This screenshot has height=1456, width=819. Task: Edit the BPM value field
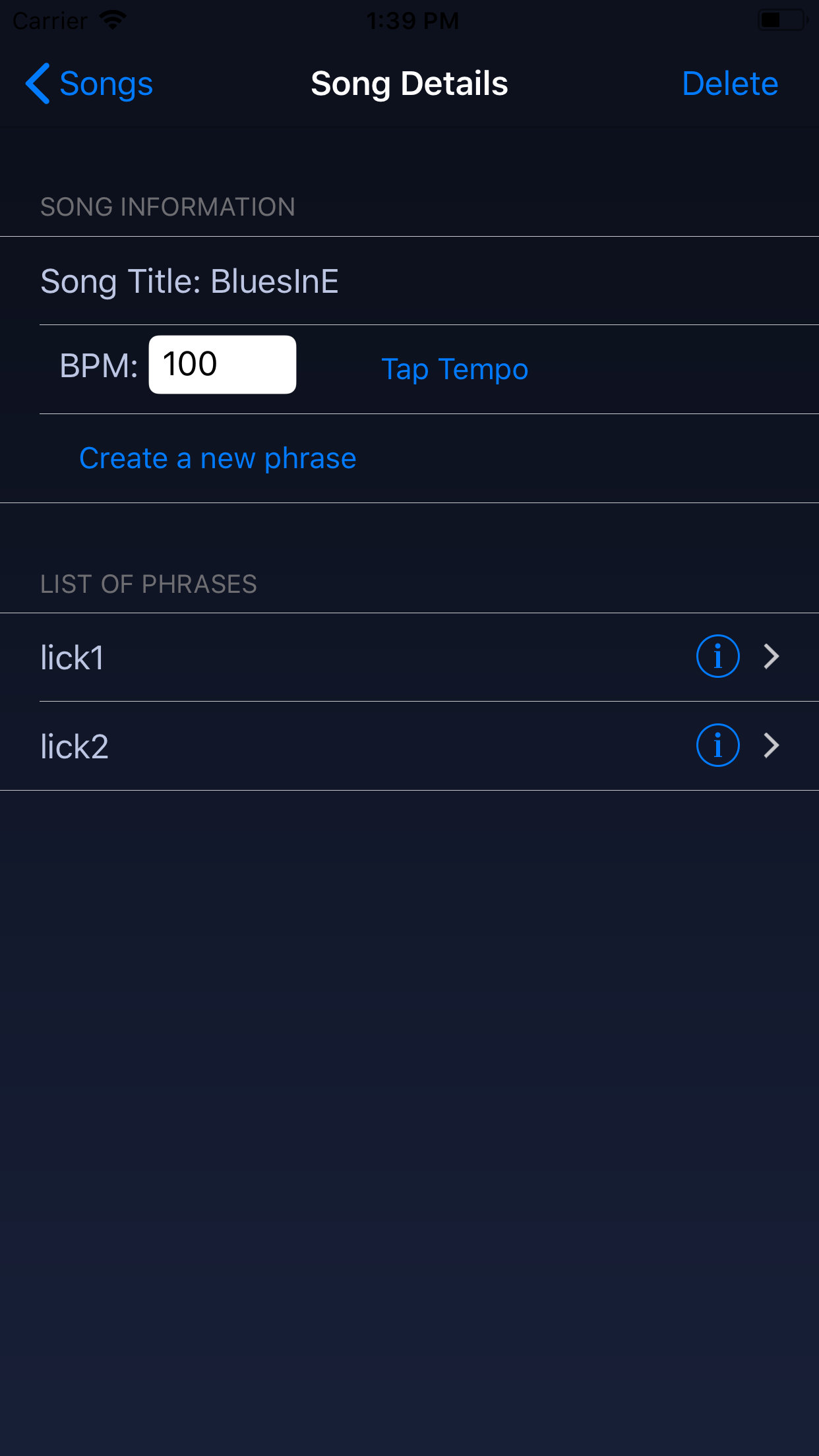click(x=222, y=364)
